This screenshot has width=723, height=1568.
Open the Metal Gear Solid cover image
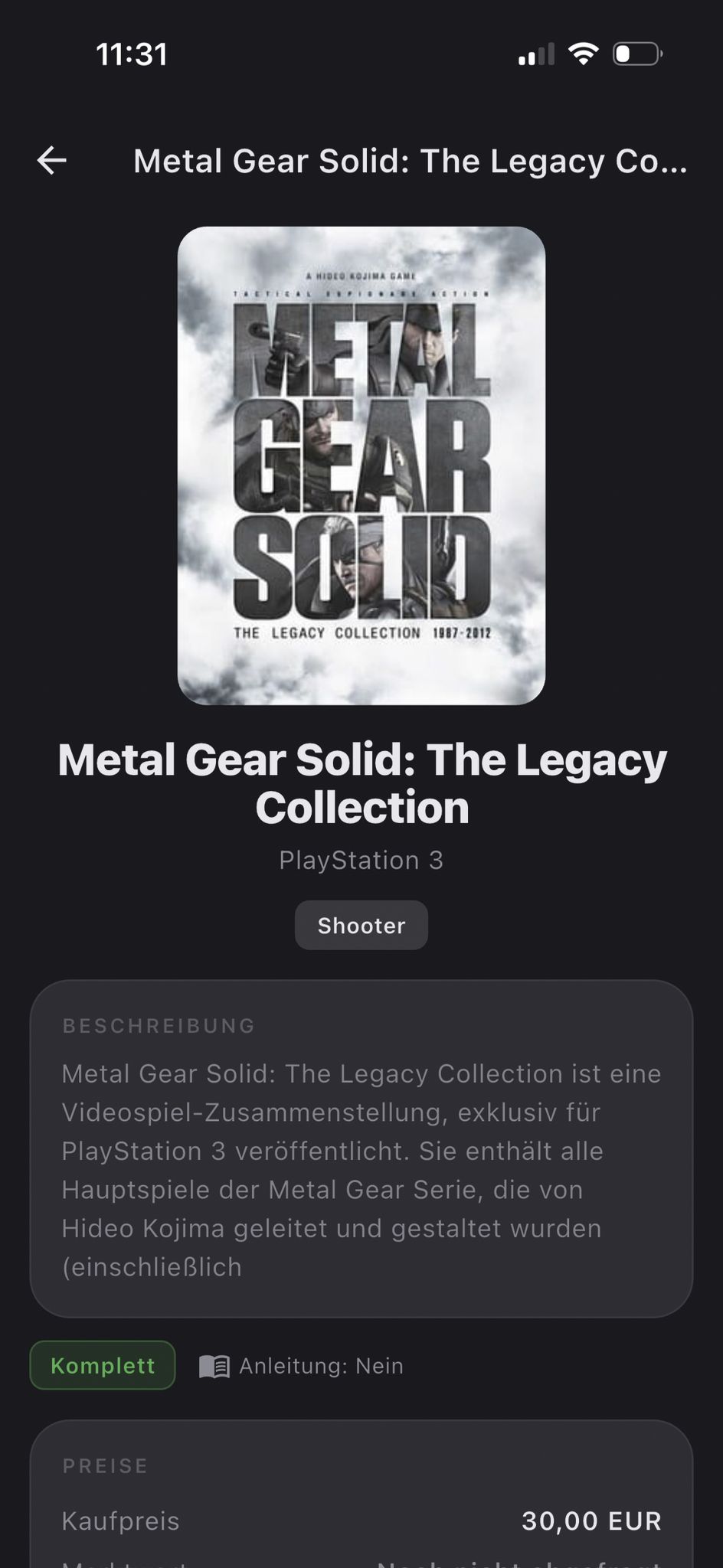[x=361, y=465]
